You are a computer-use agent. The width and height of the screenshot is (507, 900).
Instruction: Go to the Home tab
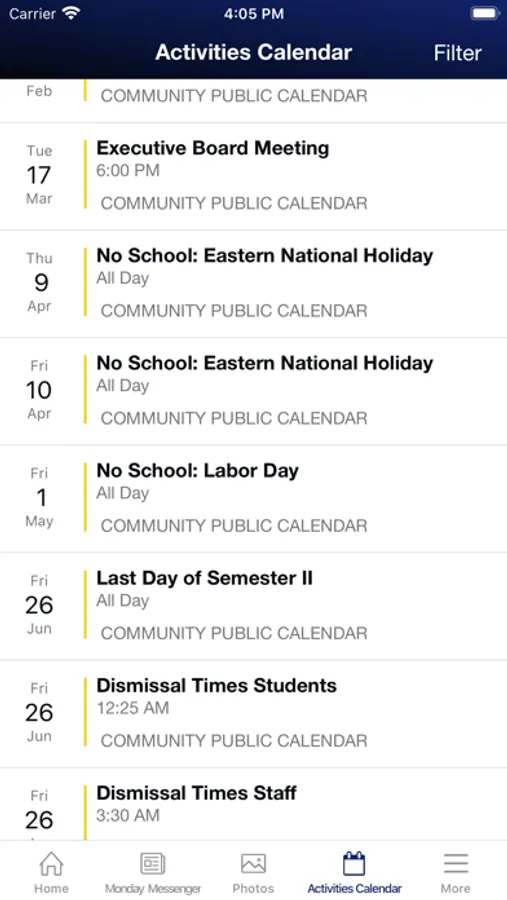(51, 872)
